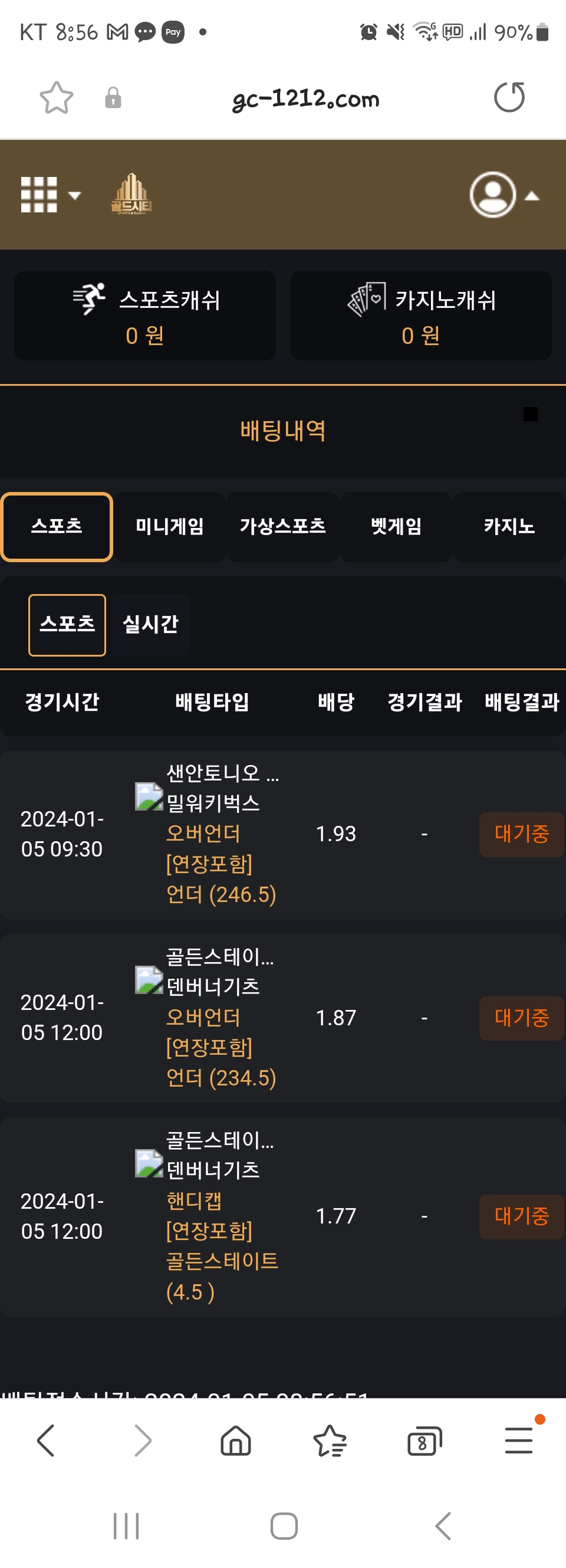Switch to the 카지노 tab
This screenshot has height=1568, width=566.
point(509,527)
